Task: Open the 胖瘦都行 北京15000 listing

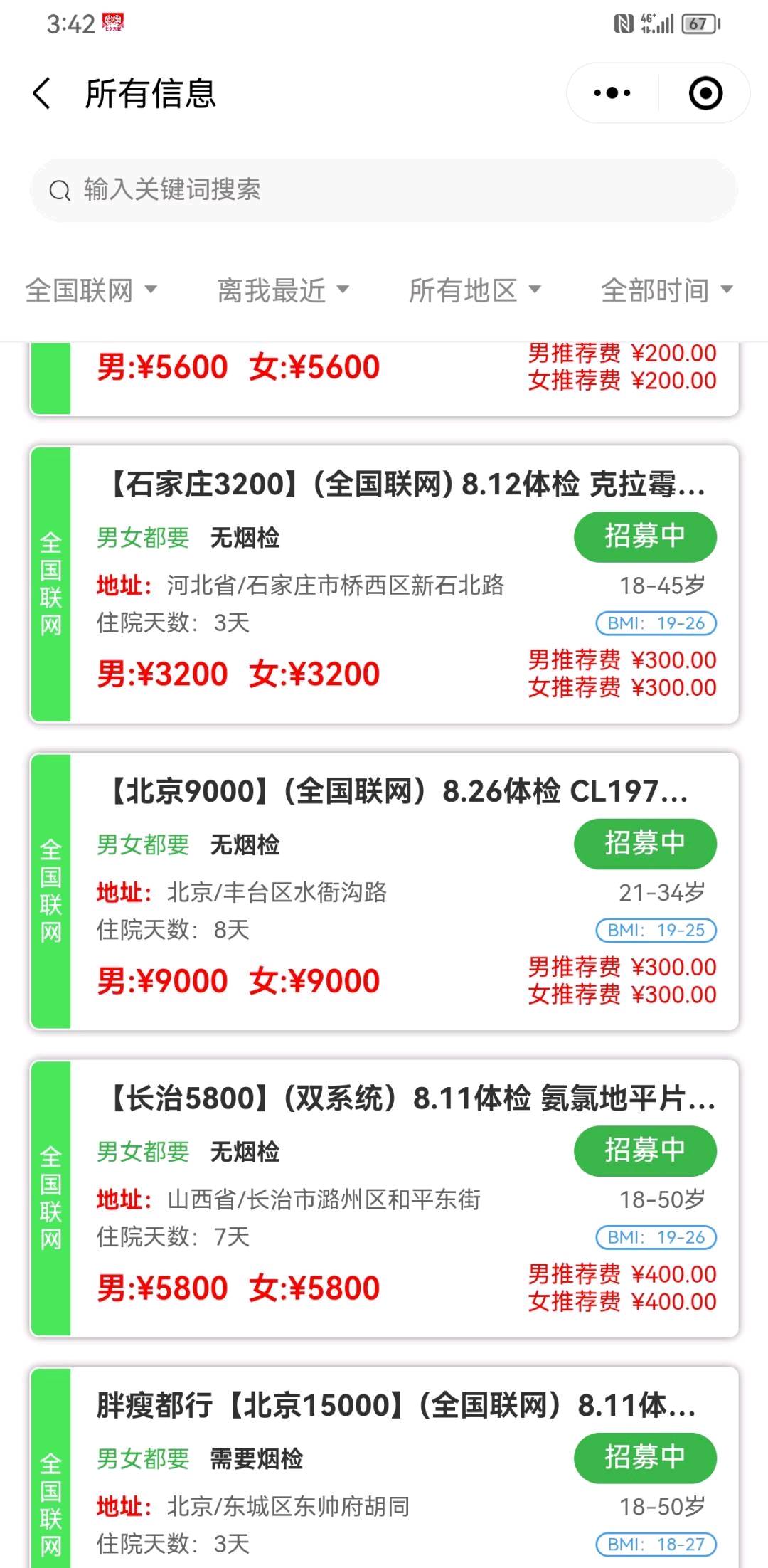Action: coord(384,1467)
